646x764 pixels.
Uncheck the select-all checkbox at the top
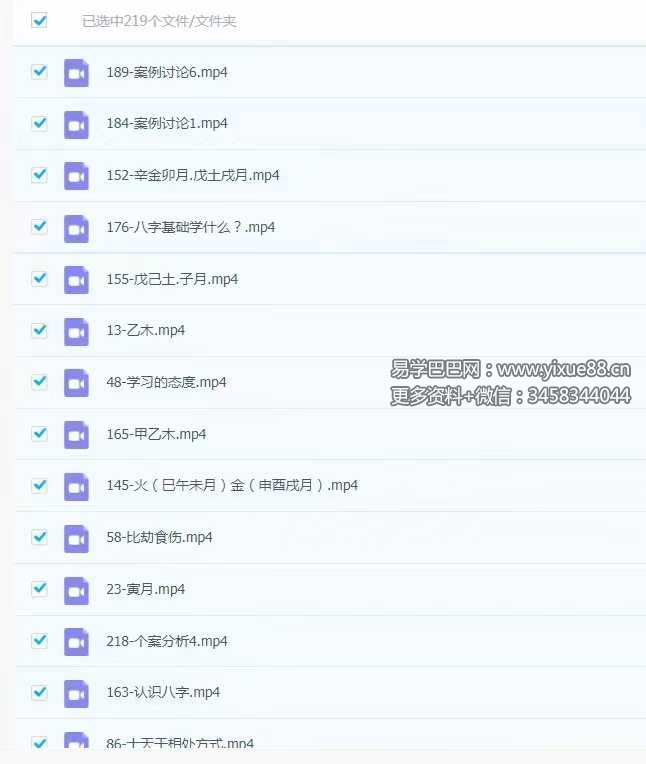(39, 20)
